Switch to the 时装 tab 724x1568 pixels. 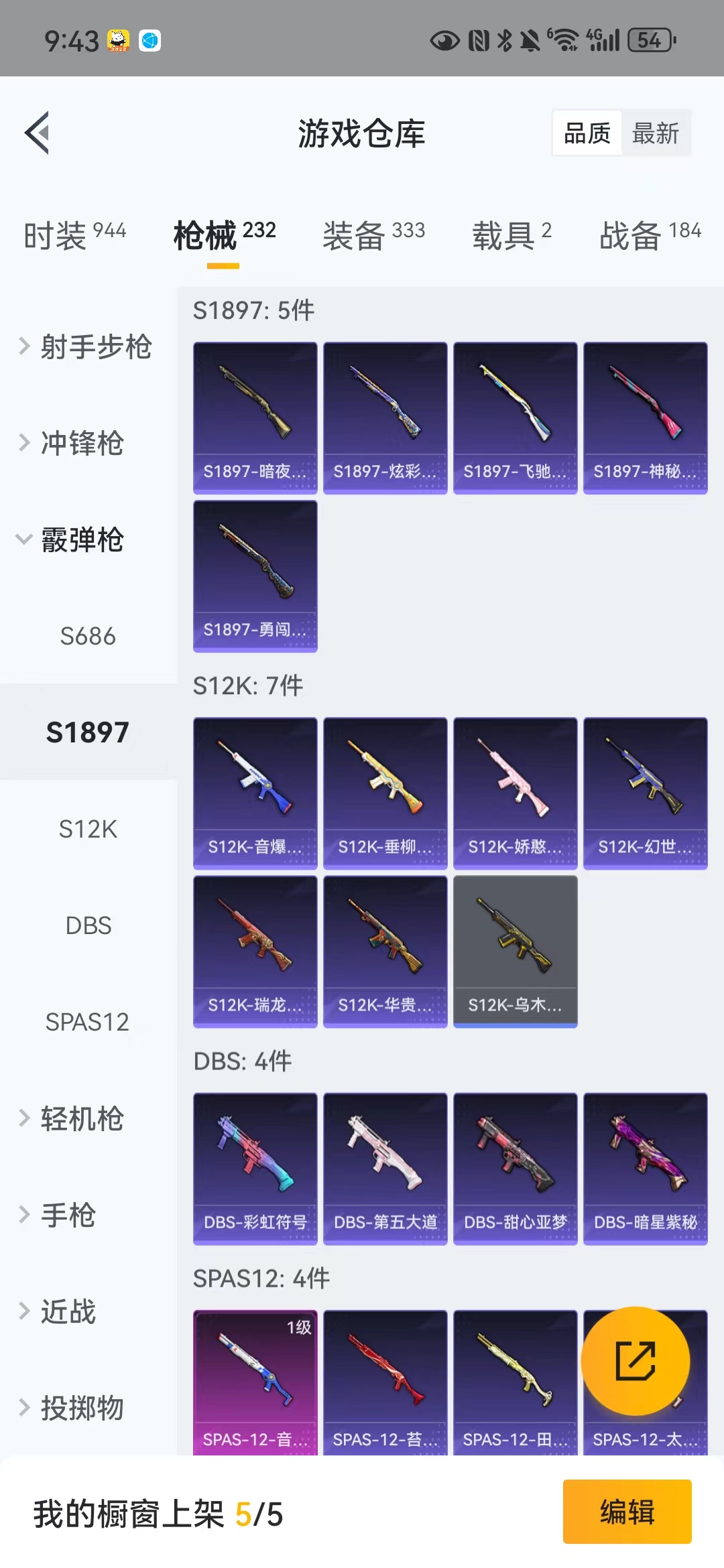click(74, 235)
